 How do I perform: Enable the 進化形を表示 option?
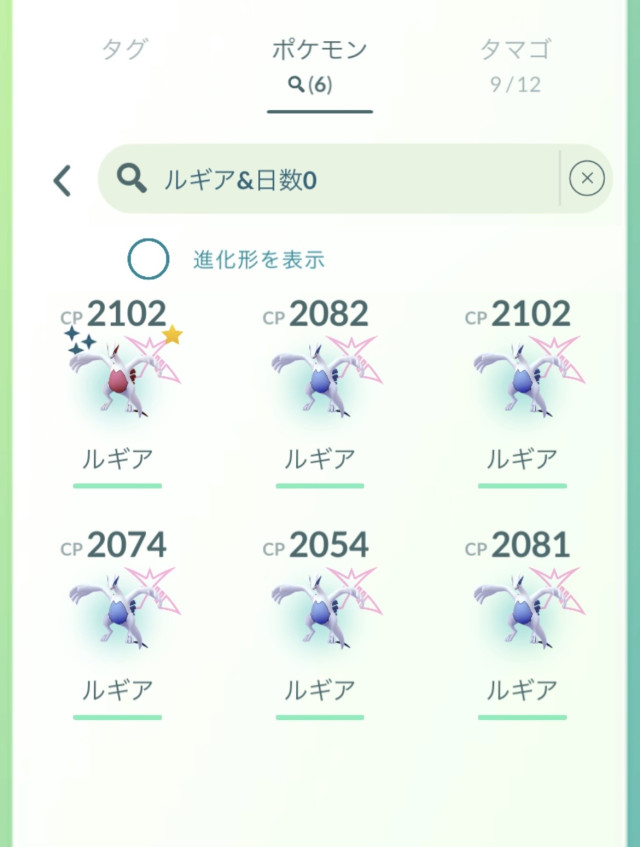[x=148, y=260]
